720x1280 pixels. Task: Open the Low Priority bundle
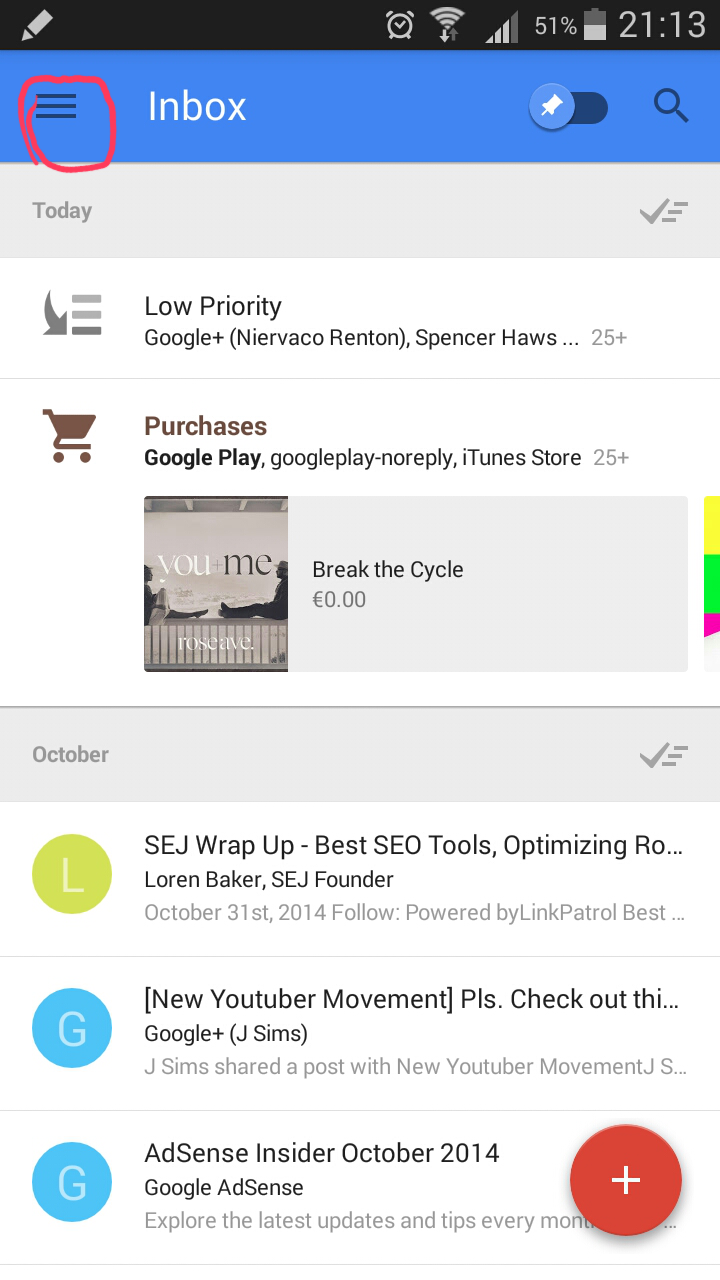click(x=360, y=319)
